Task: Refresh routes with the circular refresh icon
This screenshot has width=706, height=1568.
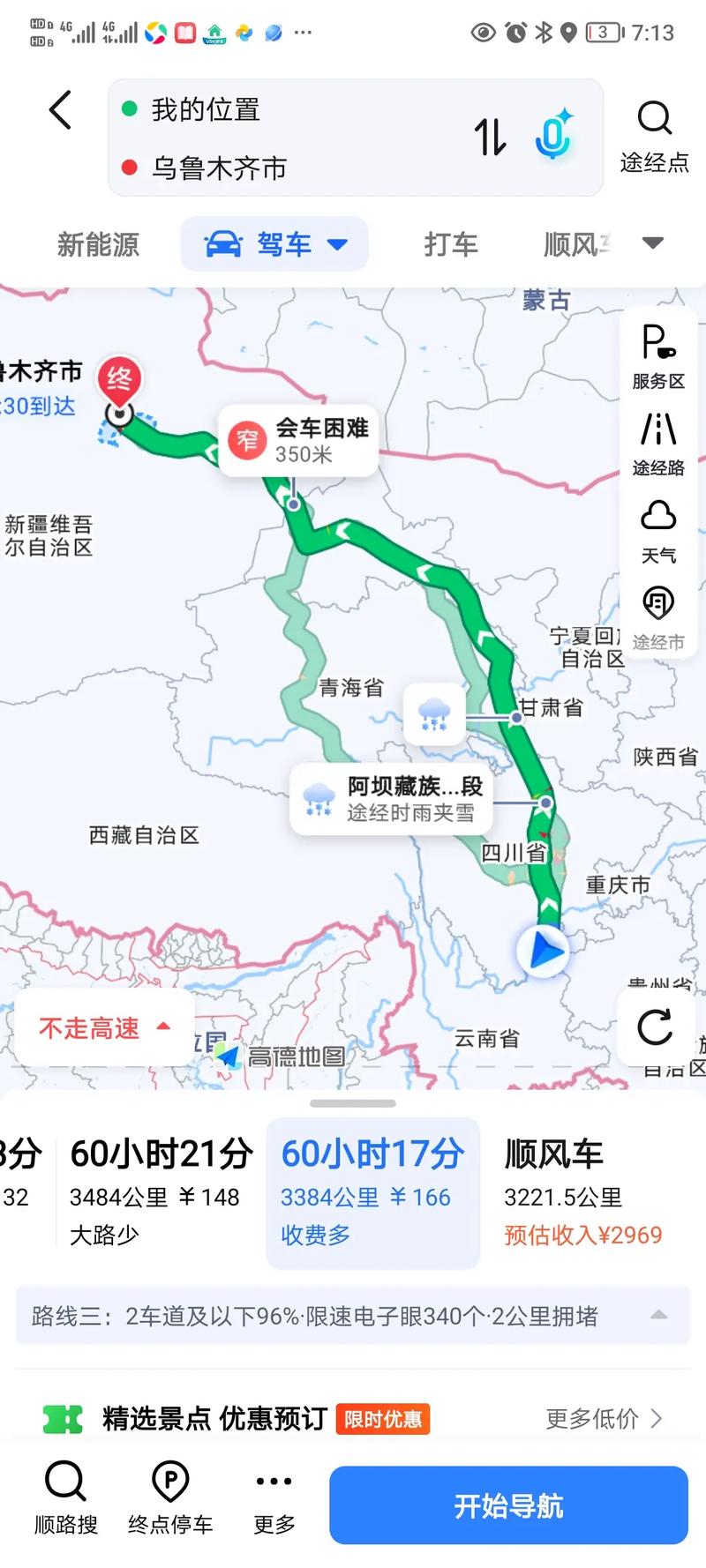Action: (654, 1026)
